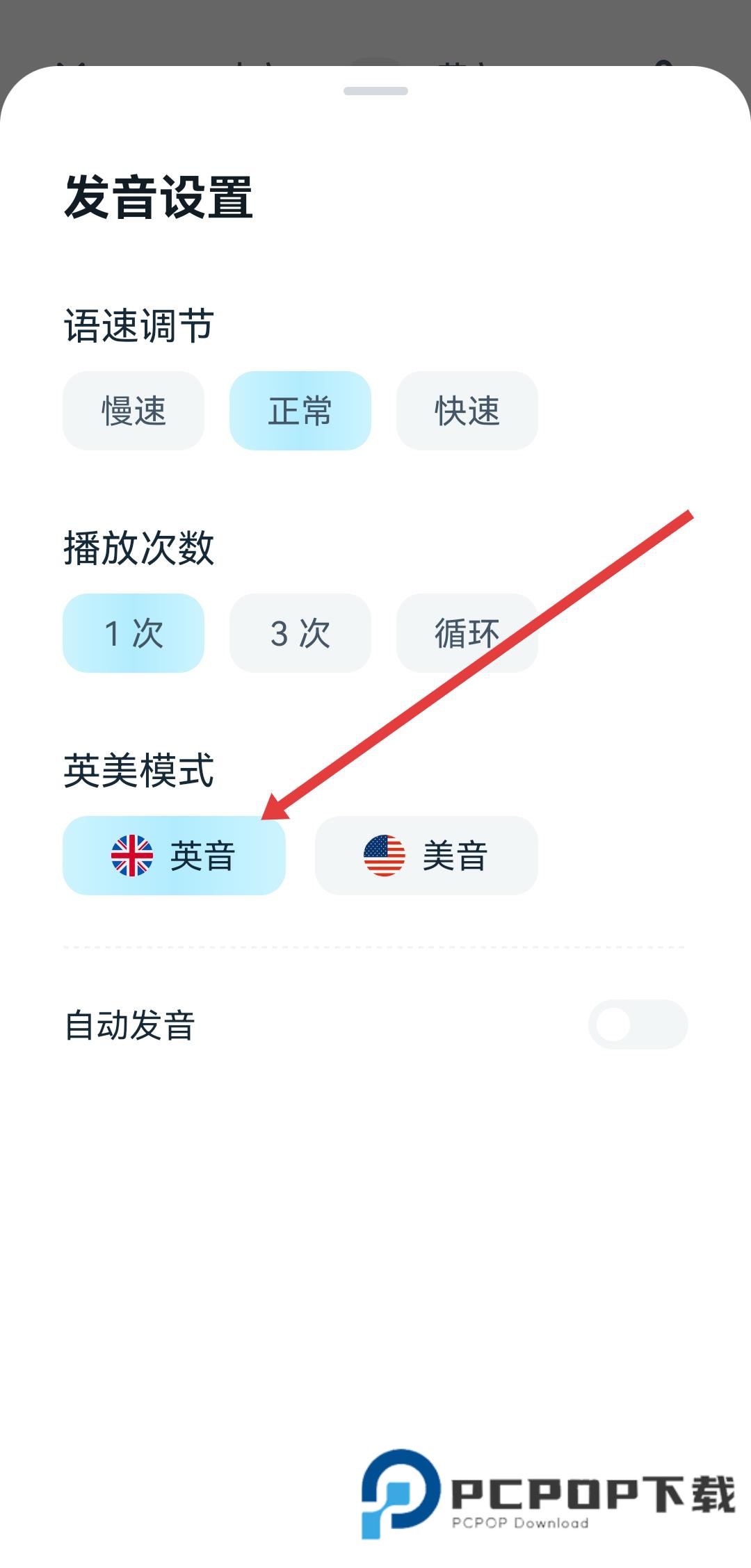The image size is (751, 1568).
Task: Set speech speed to 快速
Action: pyautogui.click(x=467, y=411)
